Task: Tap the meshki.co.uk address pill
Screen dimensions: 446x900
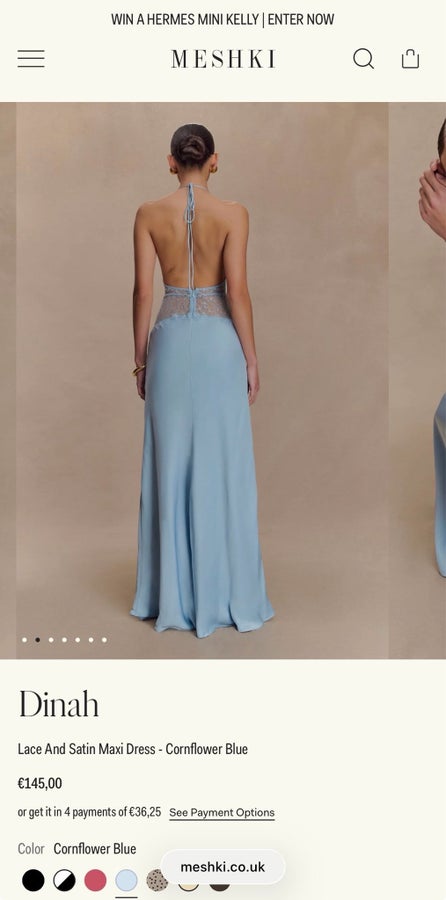Action: (x=223, y=867)
